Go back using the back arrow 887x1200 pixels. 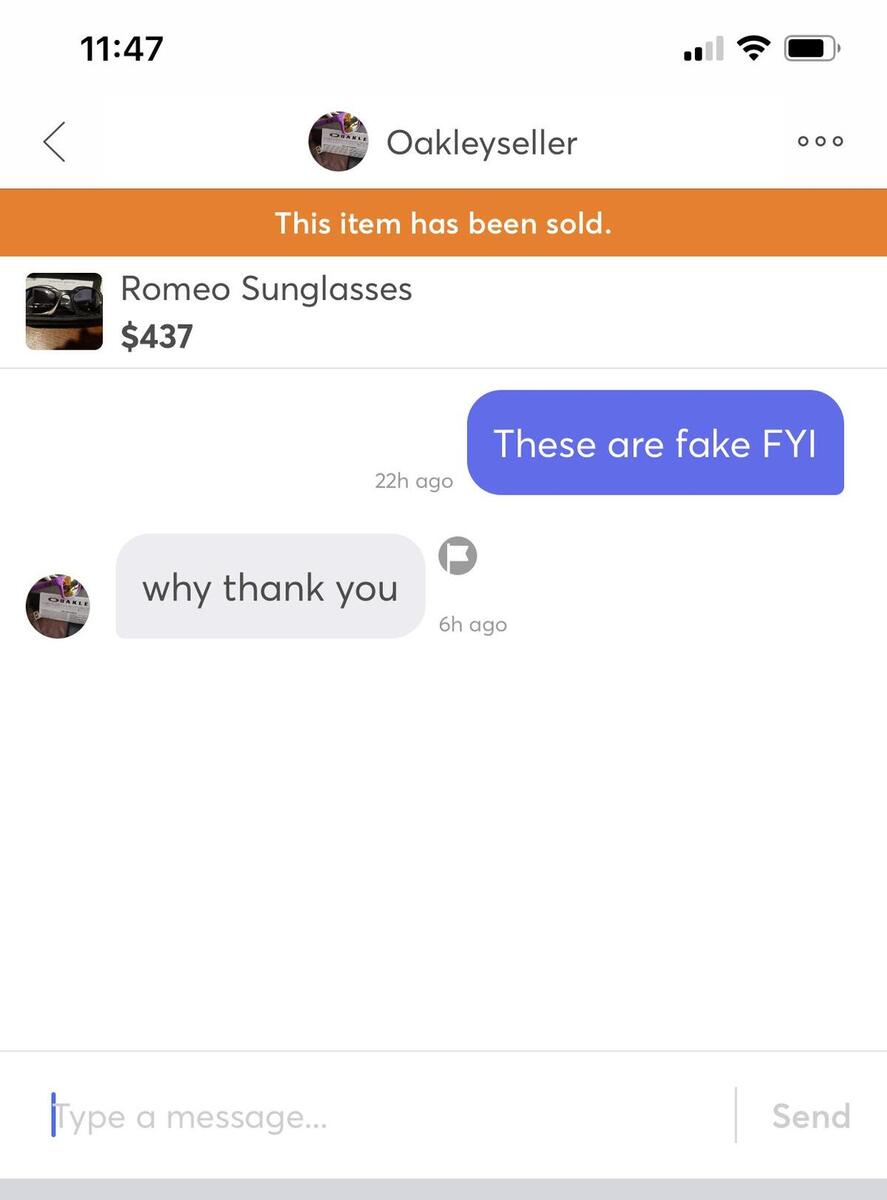click(x=55, y=142)
